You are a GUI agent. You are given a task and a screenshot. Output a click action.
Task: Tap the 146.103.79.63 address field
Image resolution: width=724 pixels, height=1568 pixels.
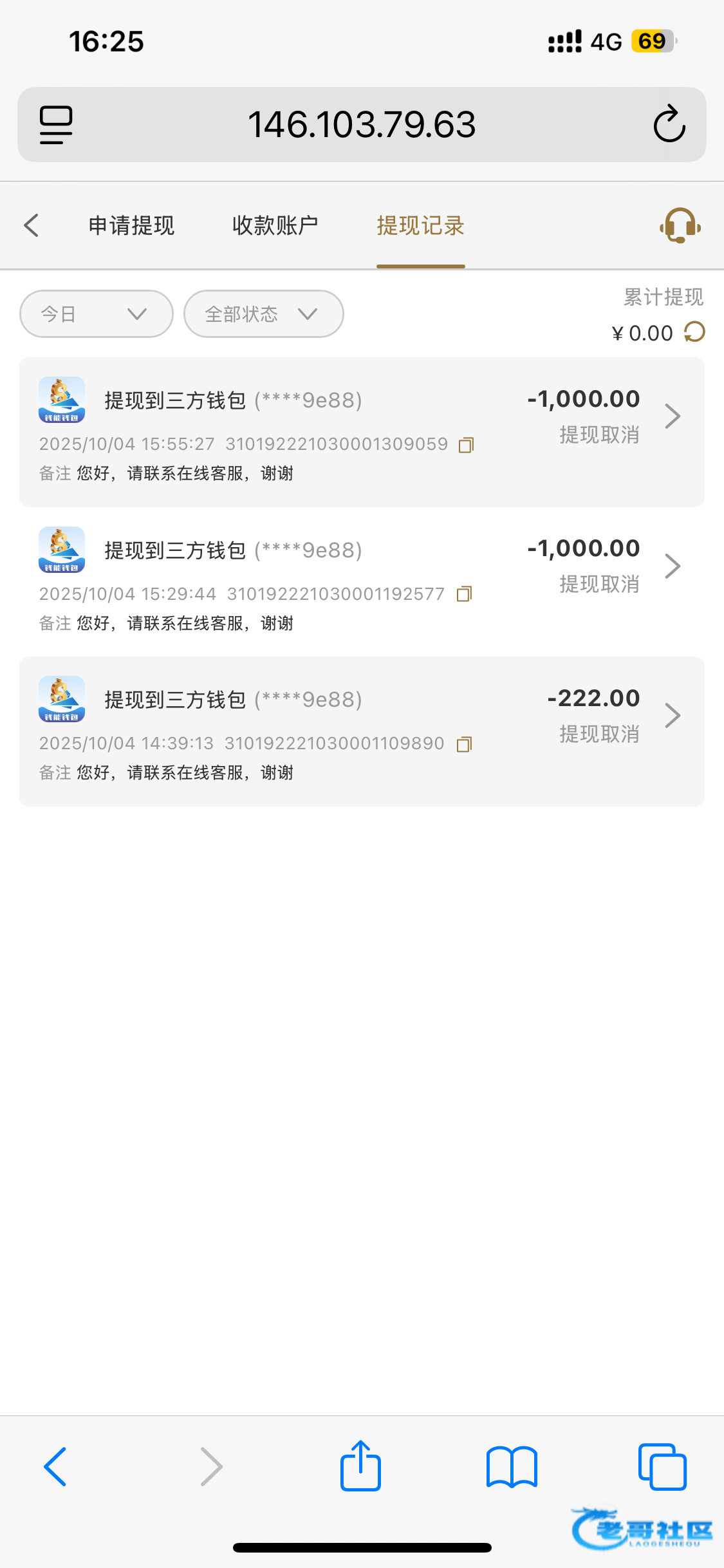362,124
